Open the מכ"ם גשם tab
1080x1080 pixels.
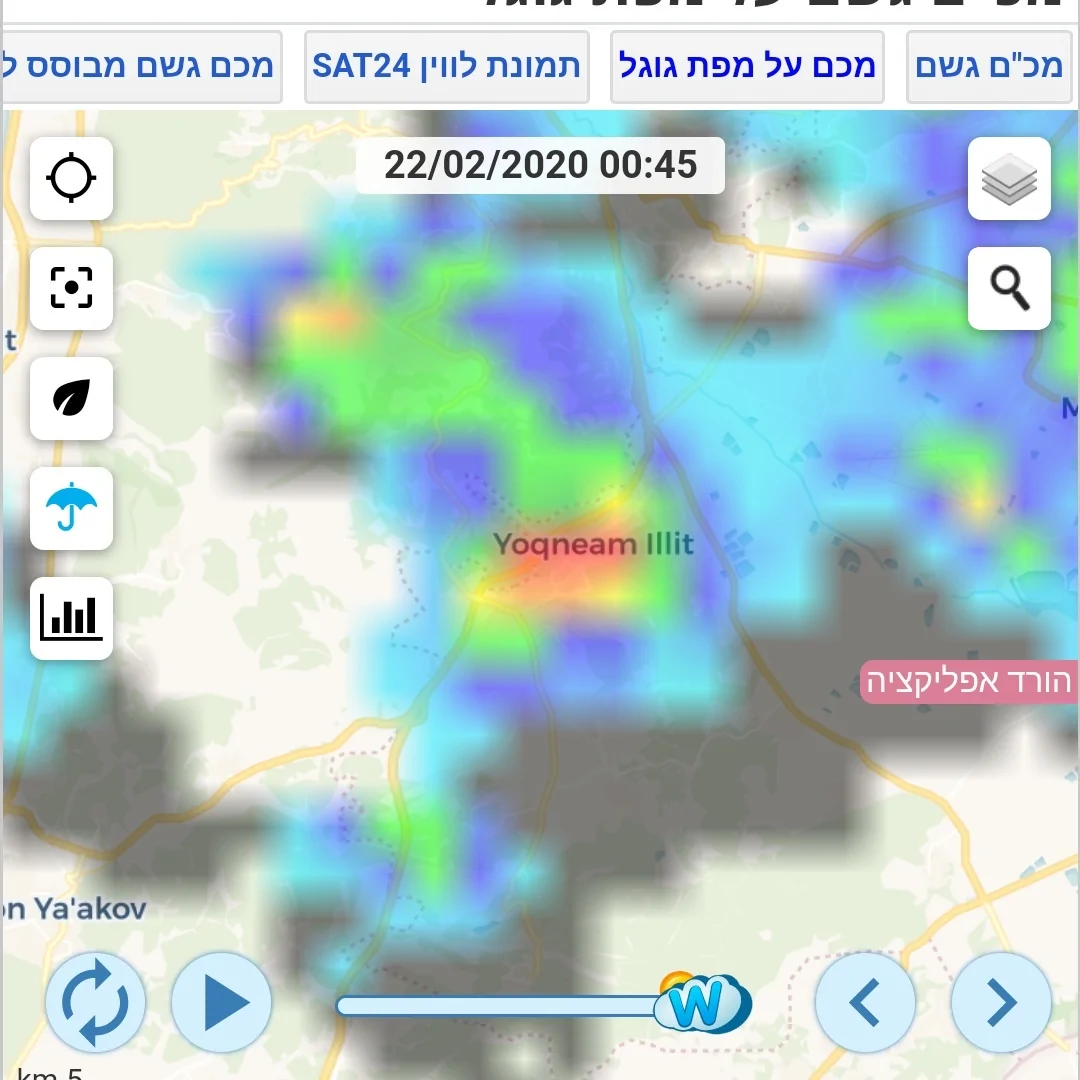[x=988, y=67]
